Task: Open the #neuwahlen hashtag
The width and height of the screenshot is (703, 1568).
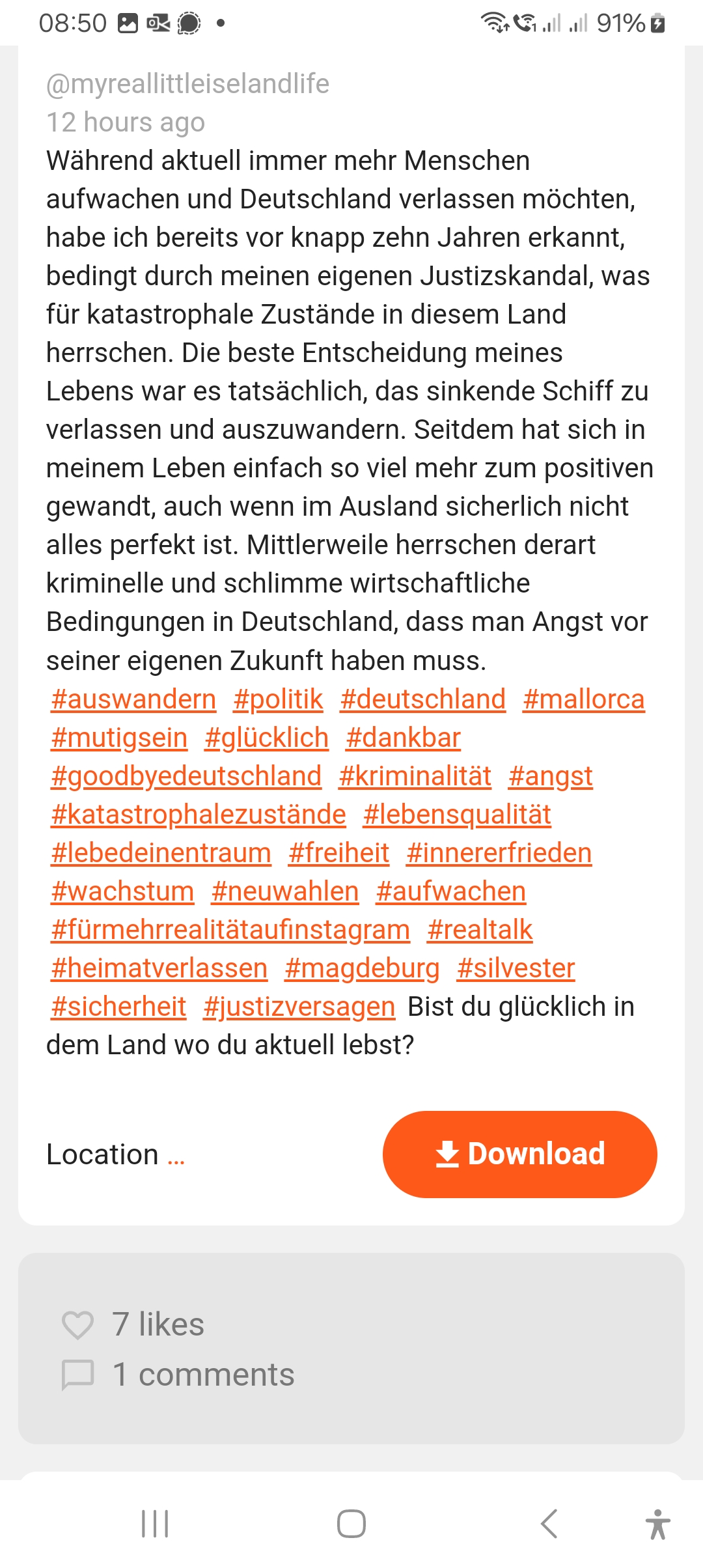Action: click(x=285, y=891)
